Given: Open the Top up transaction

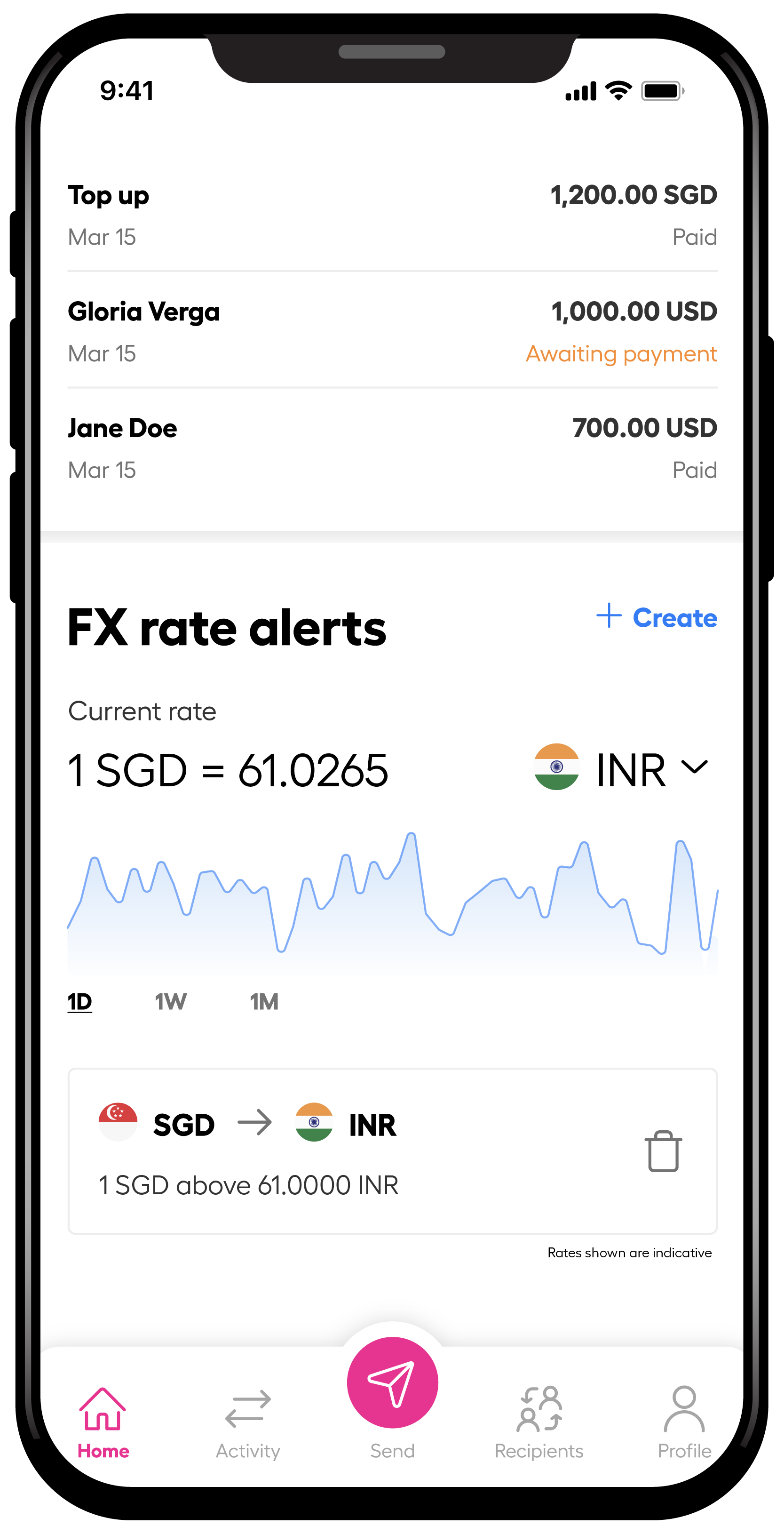Looking at the screenshot, I should (392, 215).
